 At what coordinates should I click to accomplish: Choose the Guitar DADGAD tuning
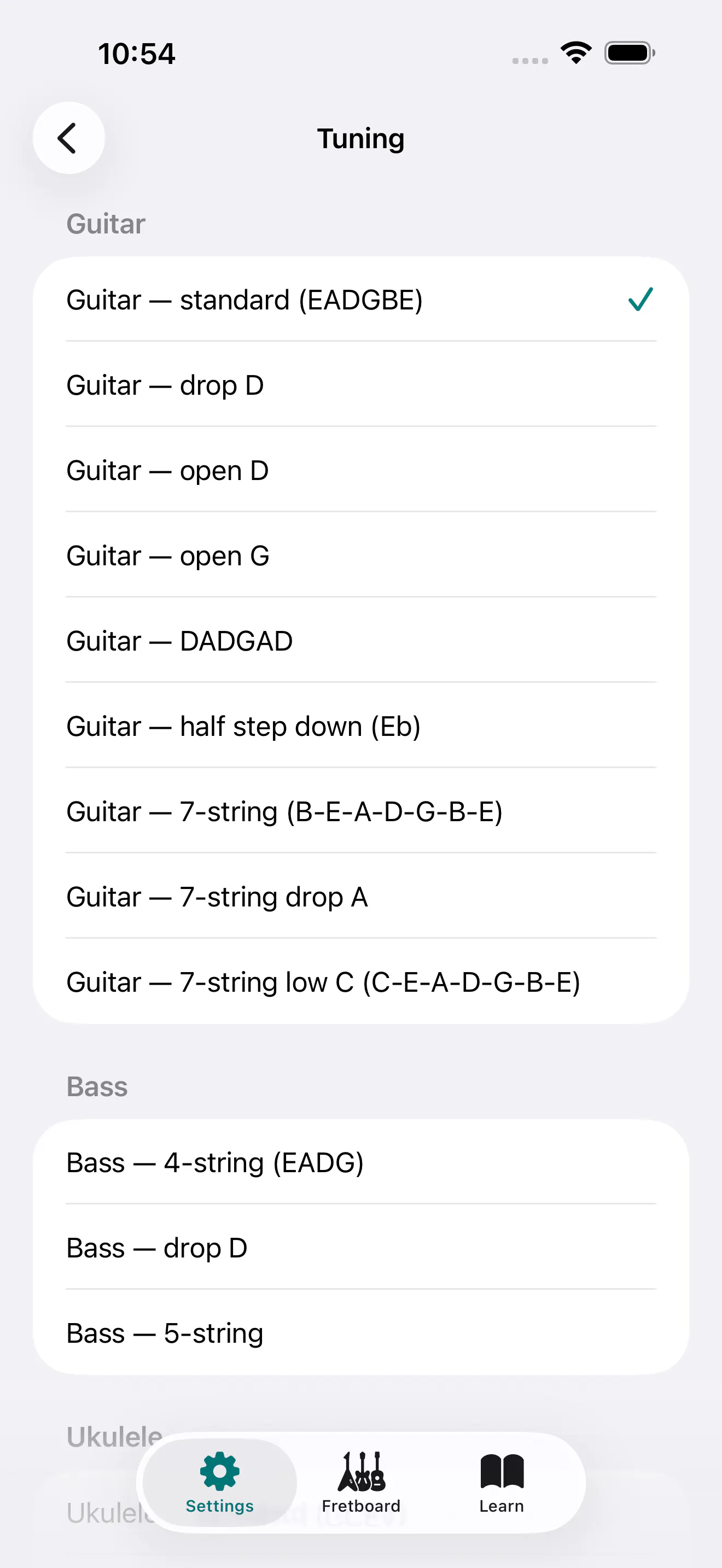[x=361, y=640]
